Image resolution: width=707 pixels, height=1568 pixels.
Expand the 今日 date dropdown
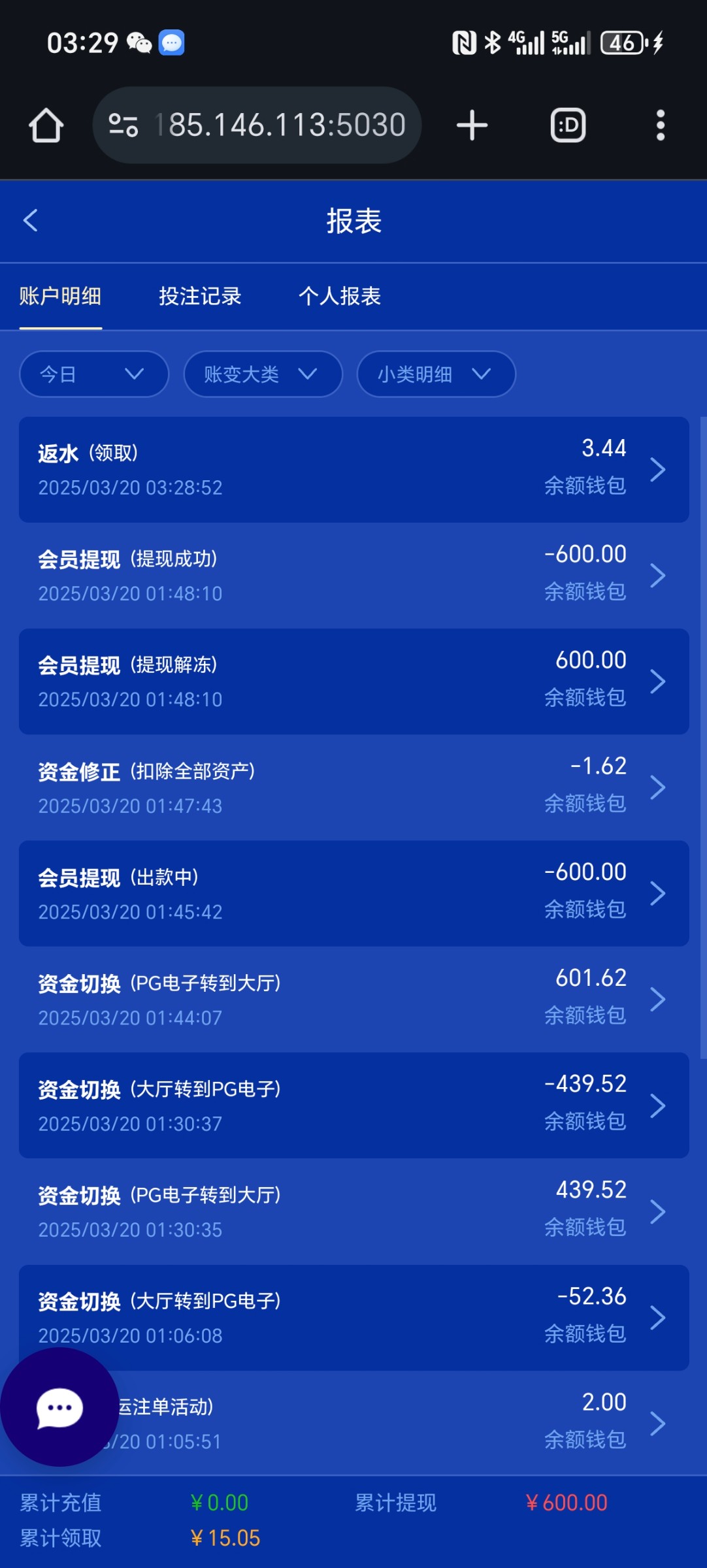[x=94, y=374]
